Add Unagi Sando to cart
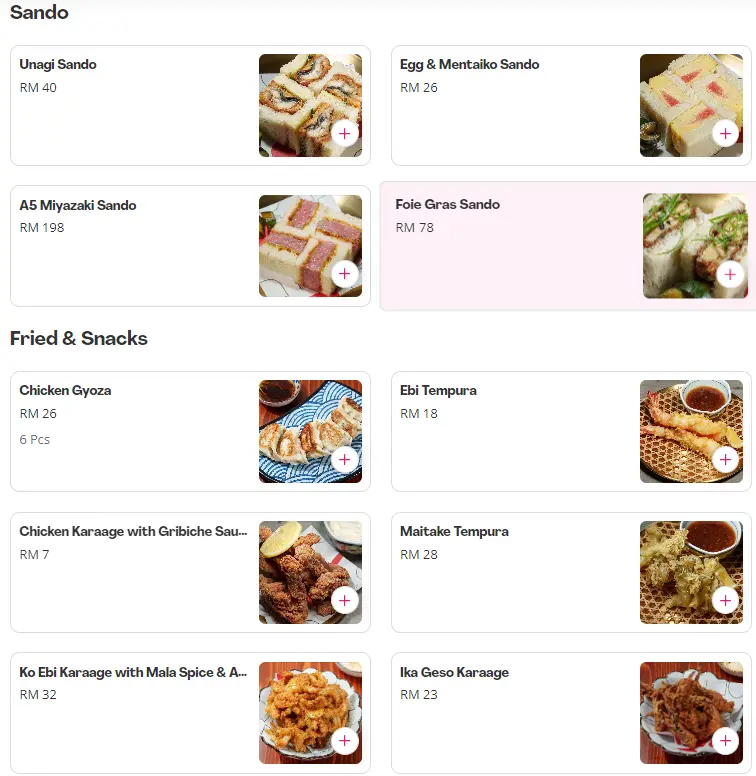This screenshot has height=776, width=756. click(x=345, y=133)
